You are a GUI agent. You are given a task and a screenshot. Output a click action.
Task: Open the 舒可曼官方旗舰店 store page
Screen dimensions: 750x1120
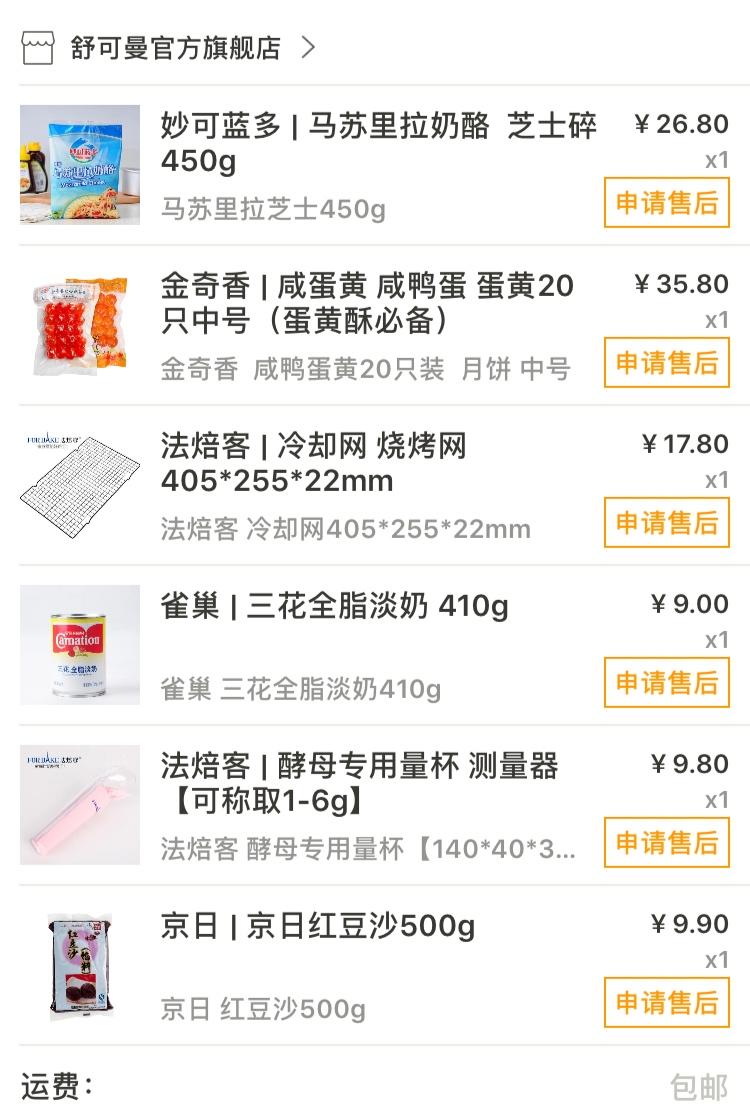pyautogui.click(x=176, y=48)
